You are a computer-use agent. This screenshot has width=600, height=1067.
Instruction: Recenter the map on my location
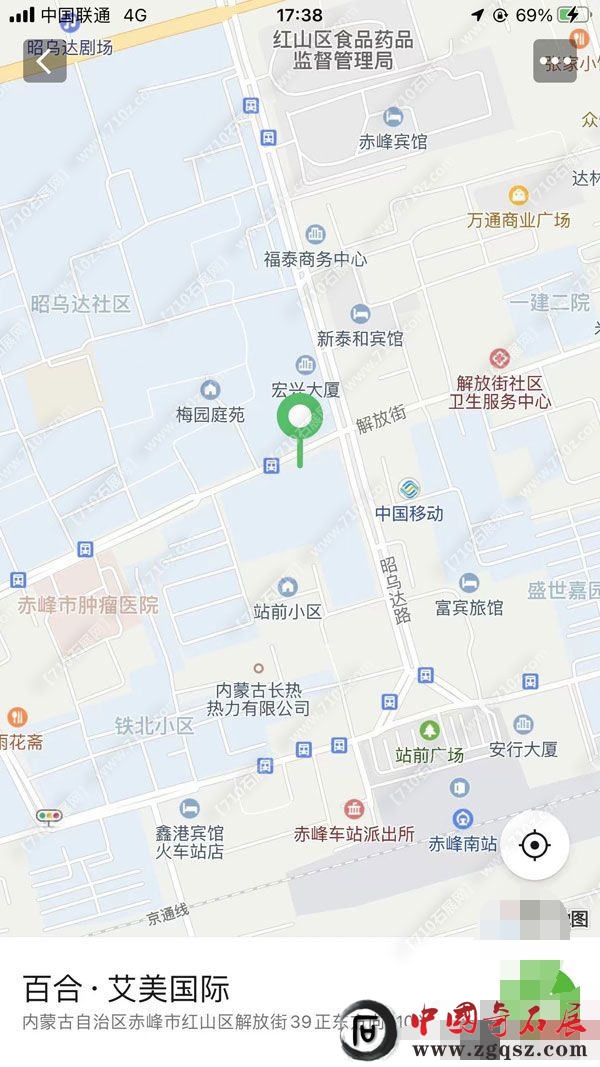click(535, 846)
